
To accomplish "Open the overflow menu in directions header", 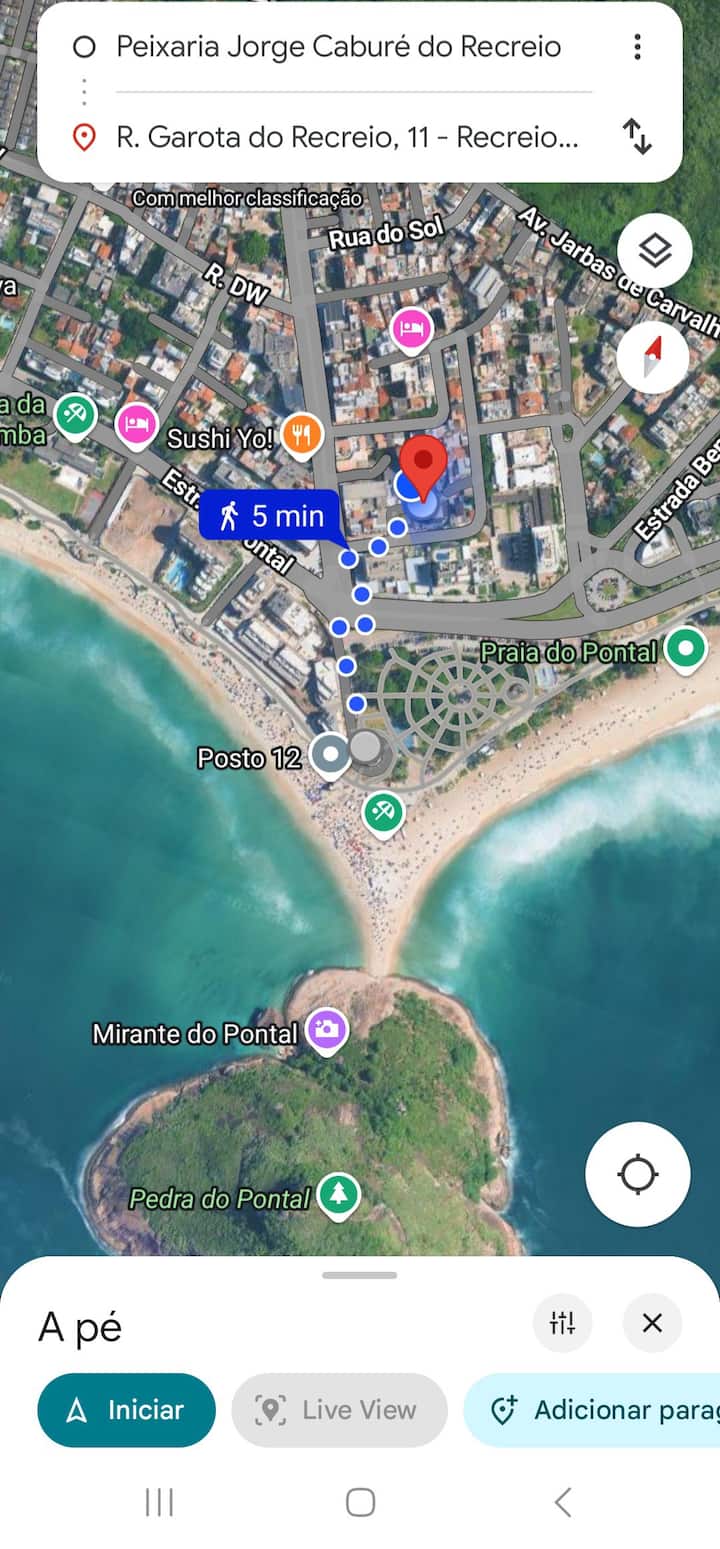I will coord(637,47).
